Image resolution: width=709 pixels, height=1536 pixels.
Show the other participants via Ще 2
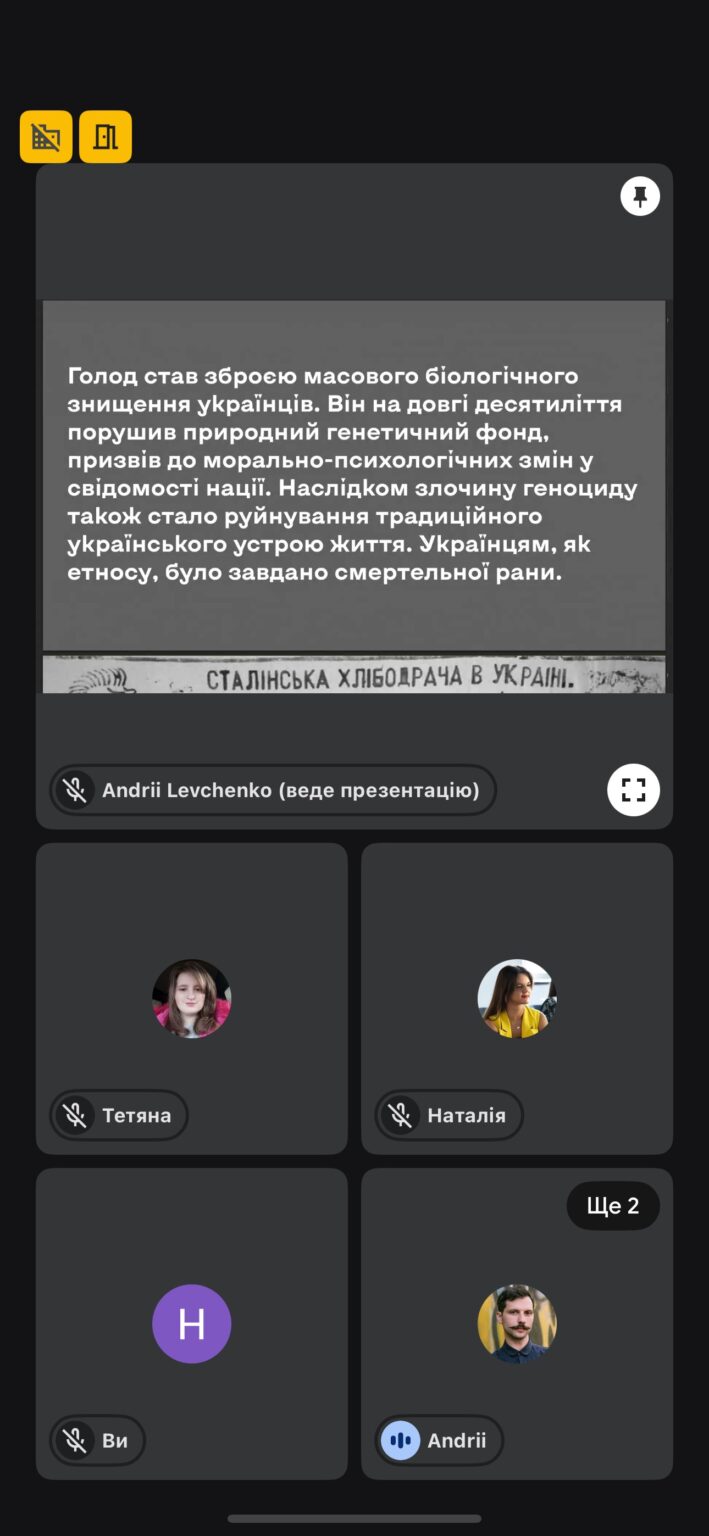(x=613, y=1206)
